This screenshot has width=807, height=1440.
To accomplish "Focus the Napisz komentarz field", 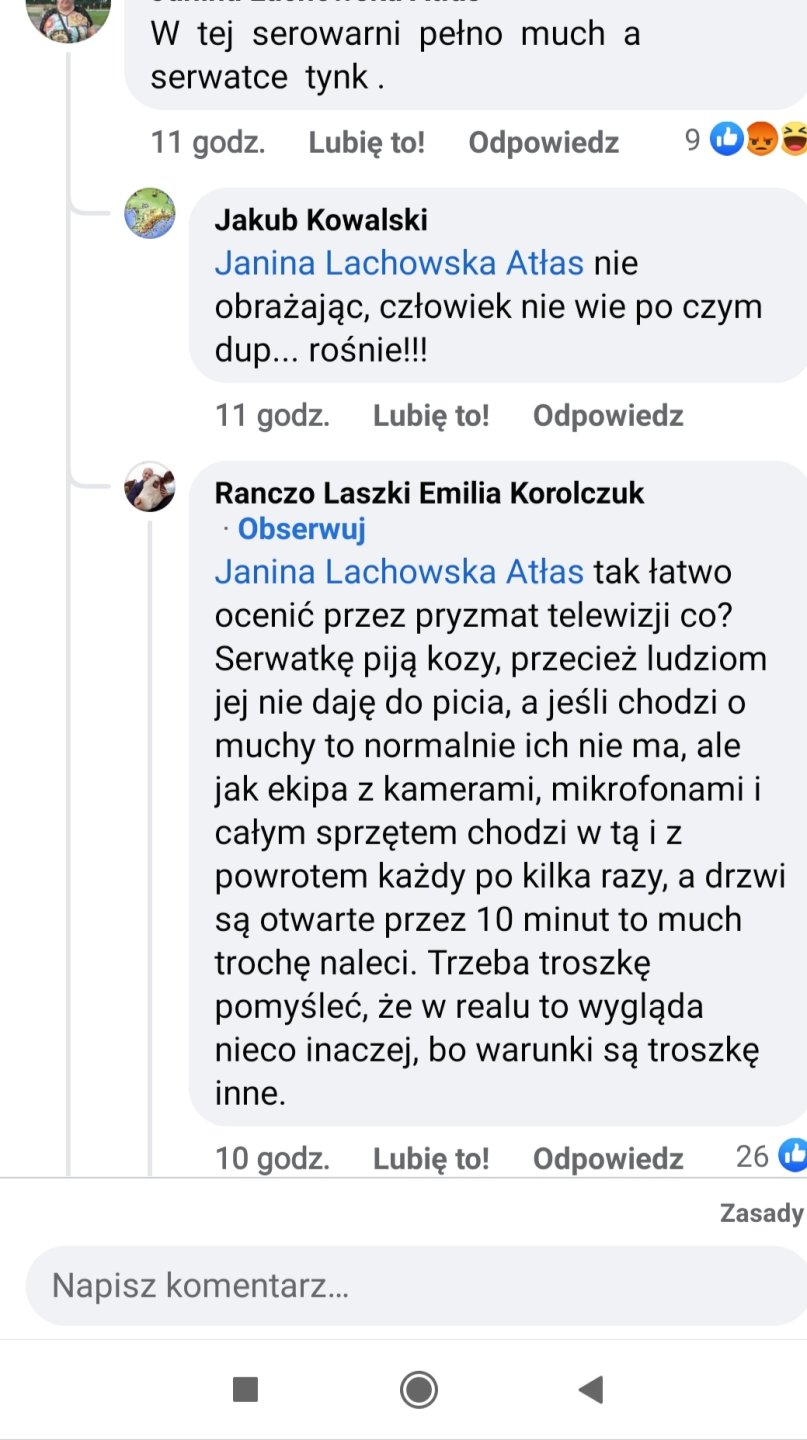I will point(400,1285).
